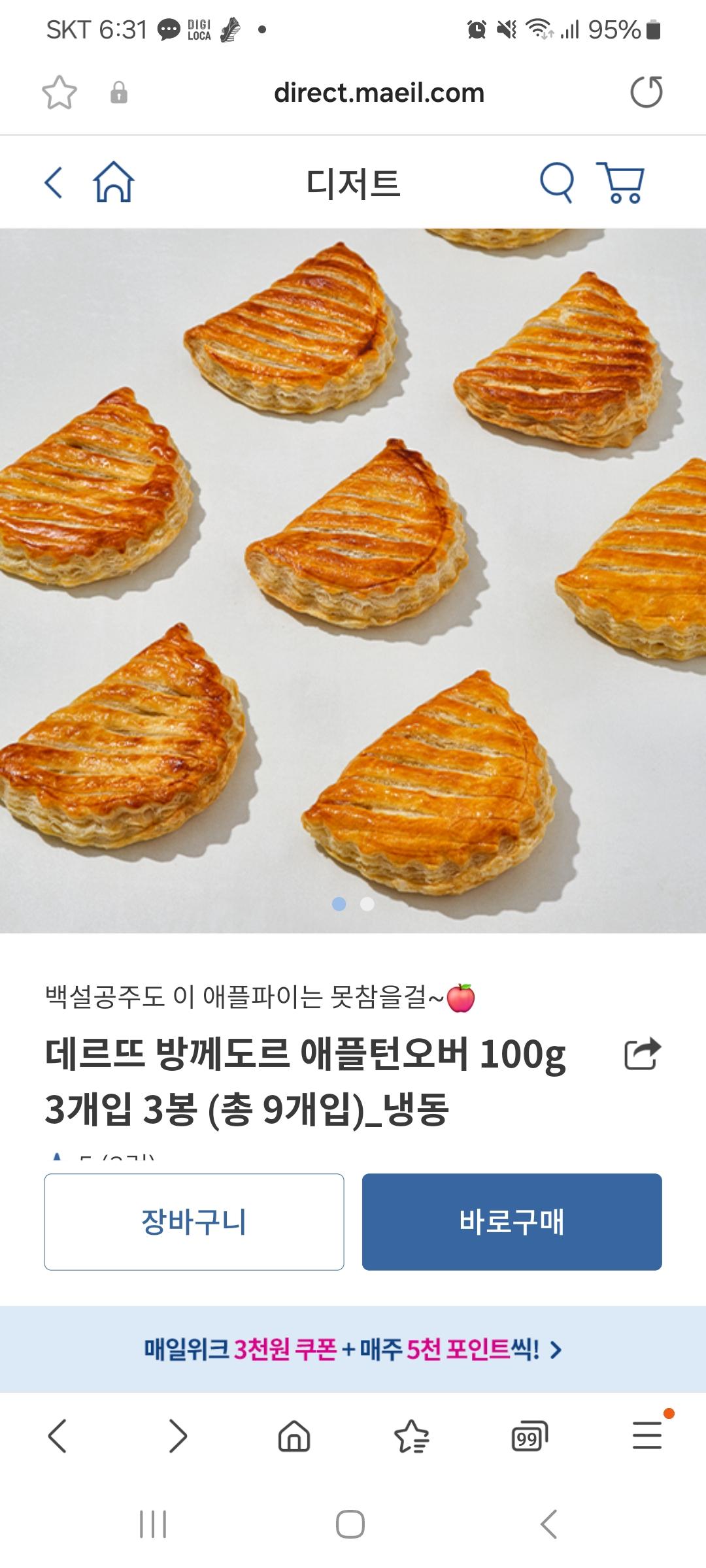Open the browser bookmarks list

tap(411, 1436)
